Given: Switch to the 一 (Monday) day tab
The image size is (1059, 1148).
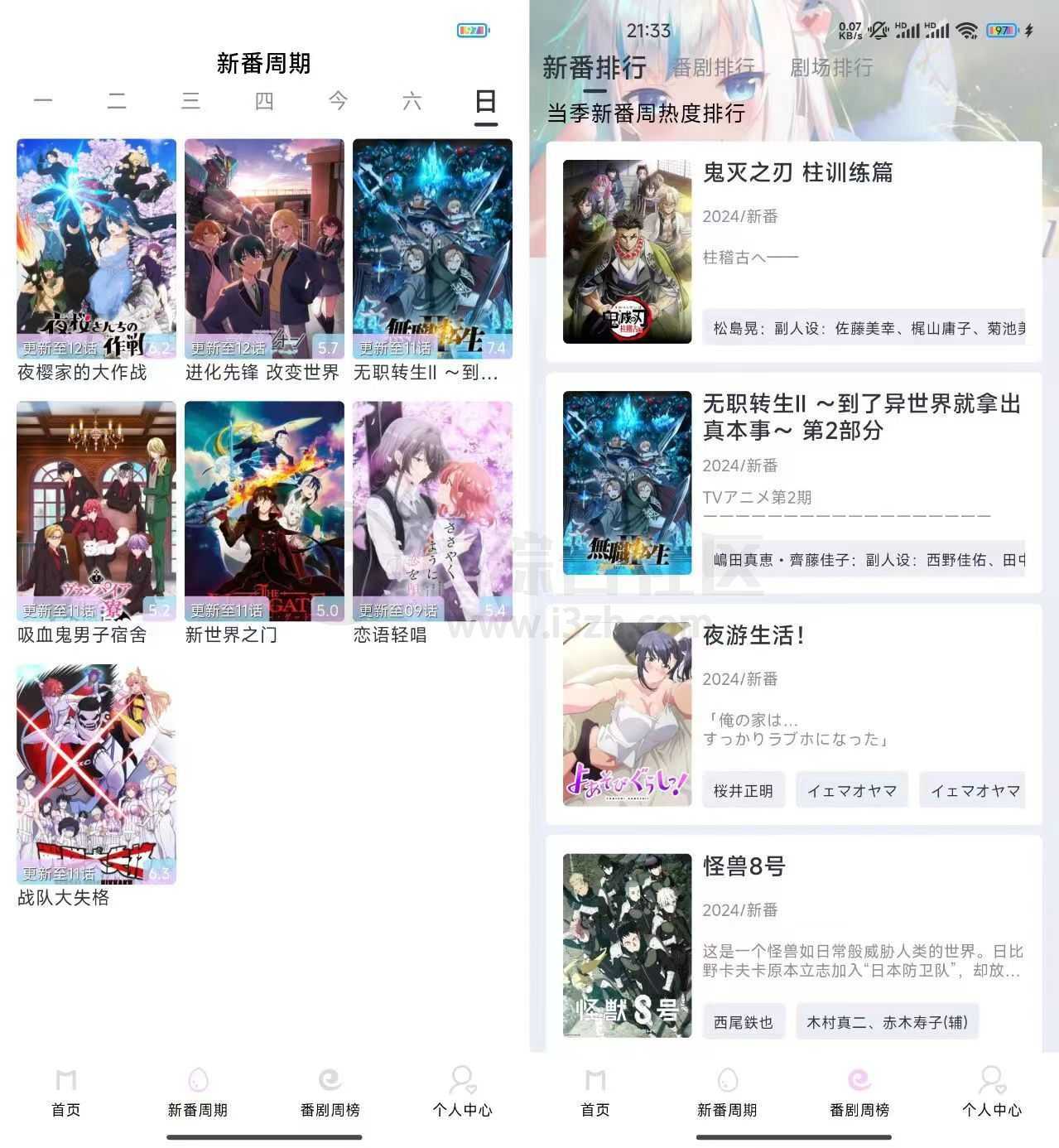Looking at the screenshot, I should pyautogui.click(x=43, y=102).
